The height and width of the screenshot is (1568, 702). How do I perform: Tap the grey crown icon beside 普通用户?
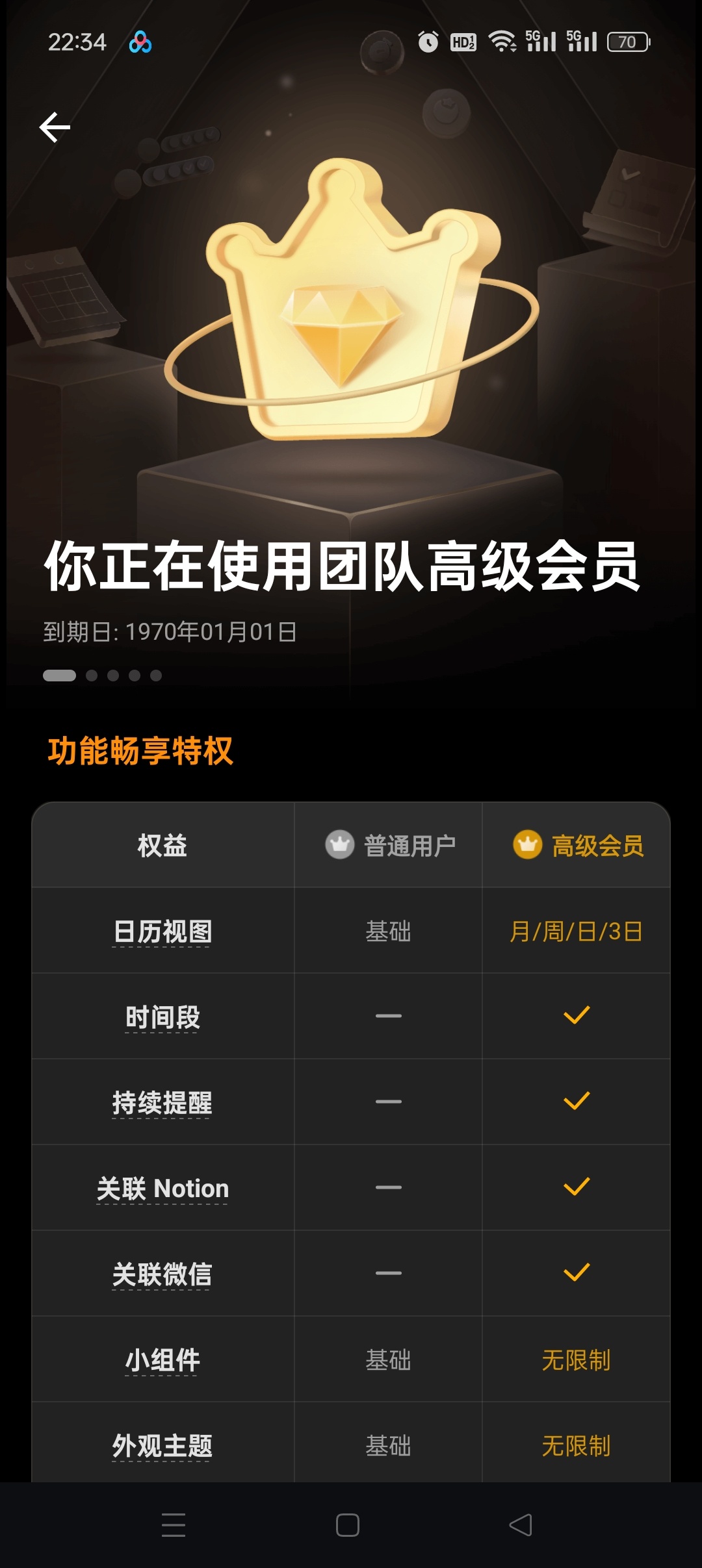[x=340, y=845]
